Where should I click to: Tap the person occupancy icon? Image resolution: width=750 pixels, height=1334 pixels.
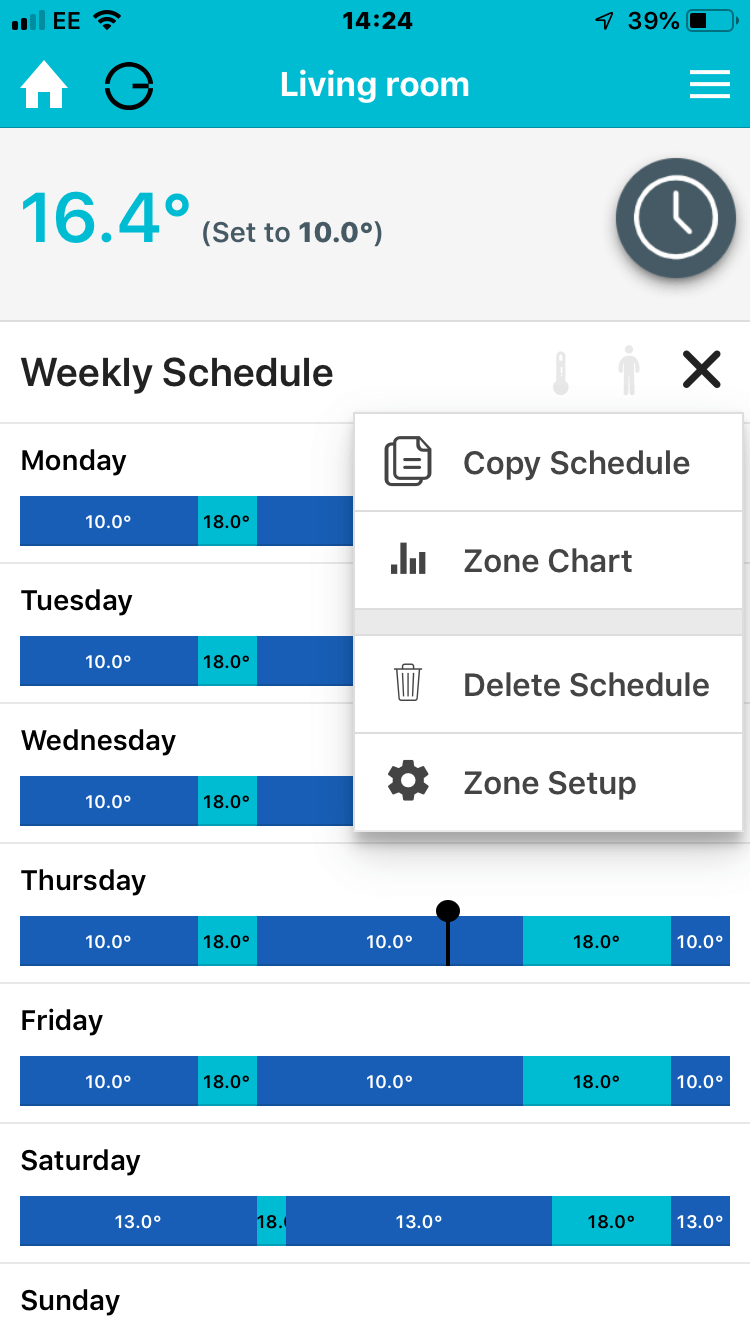click(x=628, y=371)
